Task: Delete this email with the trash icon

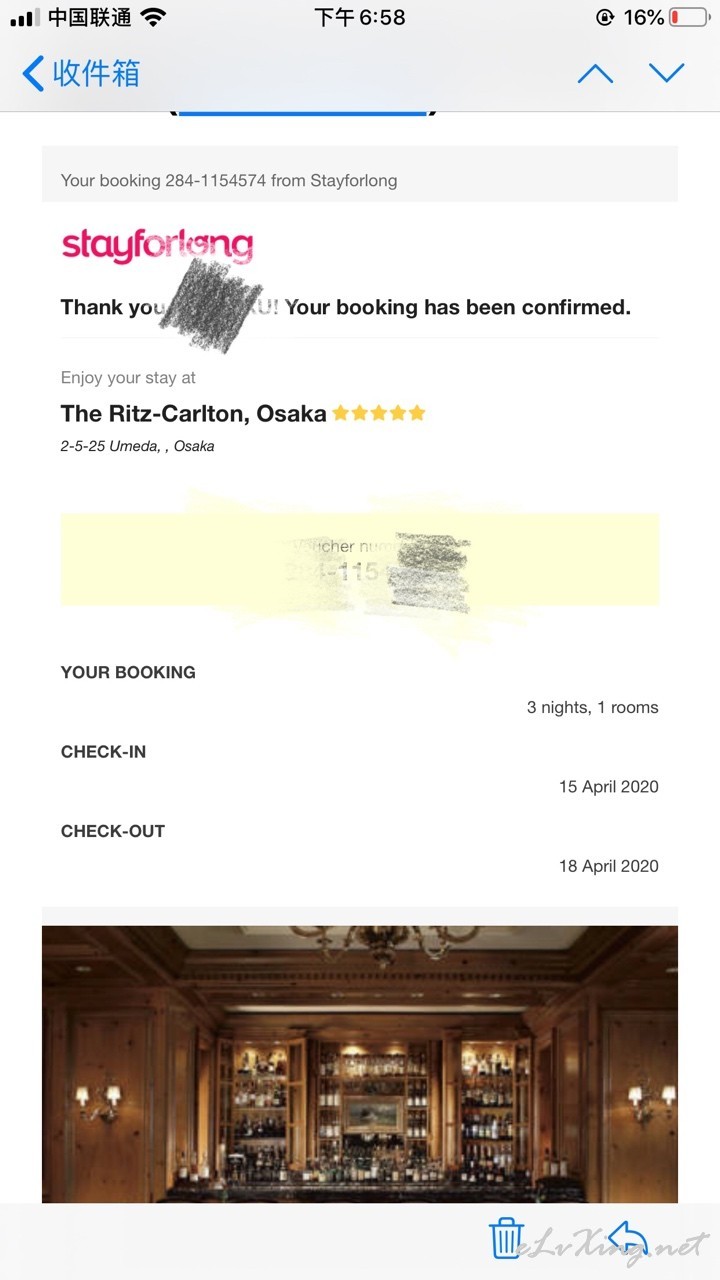Action: [x=507, y=1238]
